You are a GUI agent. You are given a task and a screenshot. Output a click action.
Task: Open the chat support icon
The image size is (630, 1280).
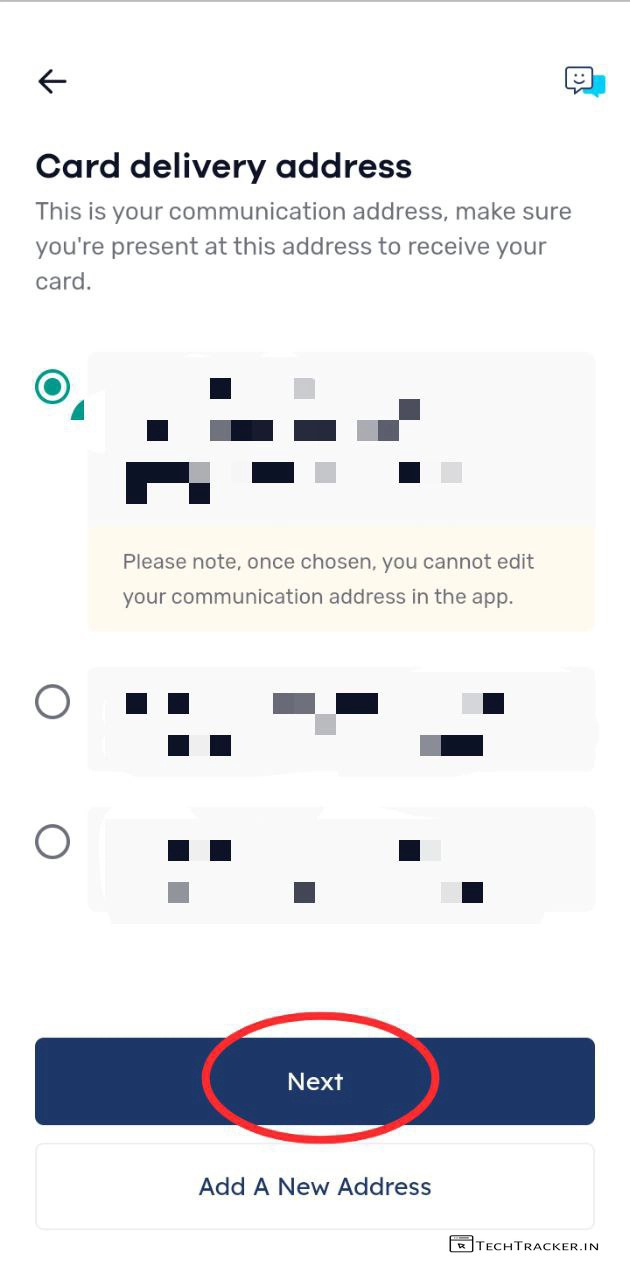584,81
